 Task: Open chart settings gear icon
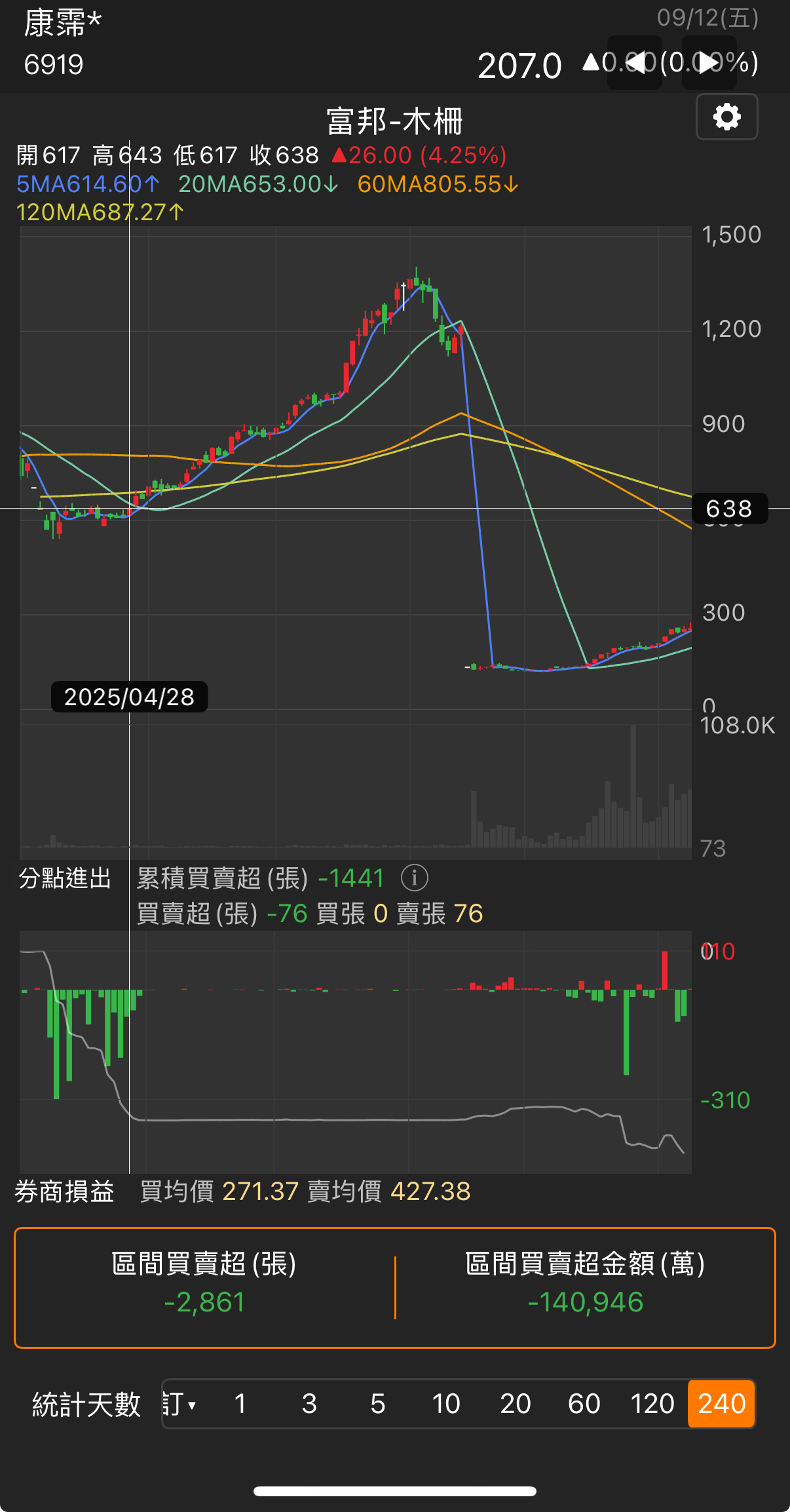(x=726, y=117)
